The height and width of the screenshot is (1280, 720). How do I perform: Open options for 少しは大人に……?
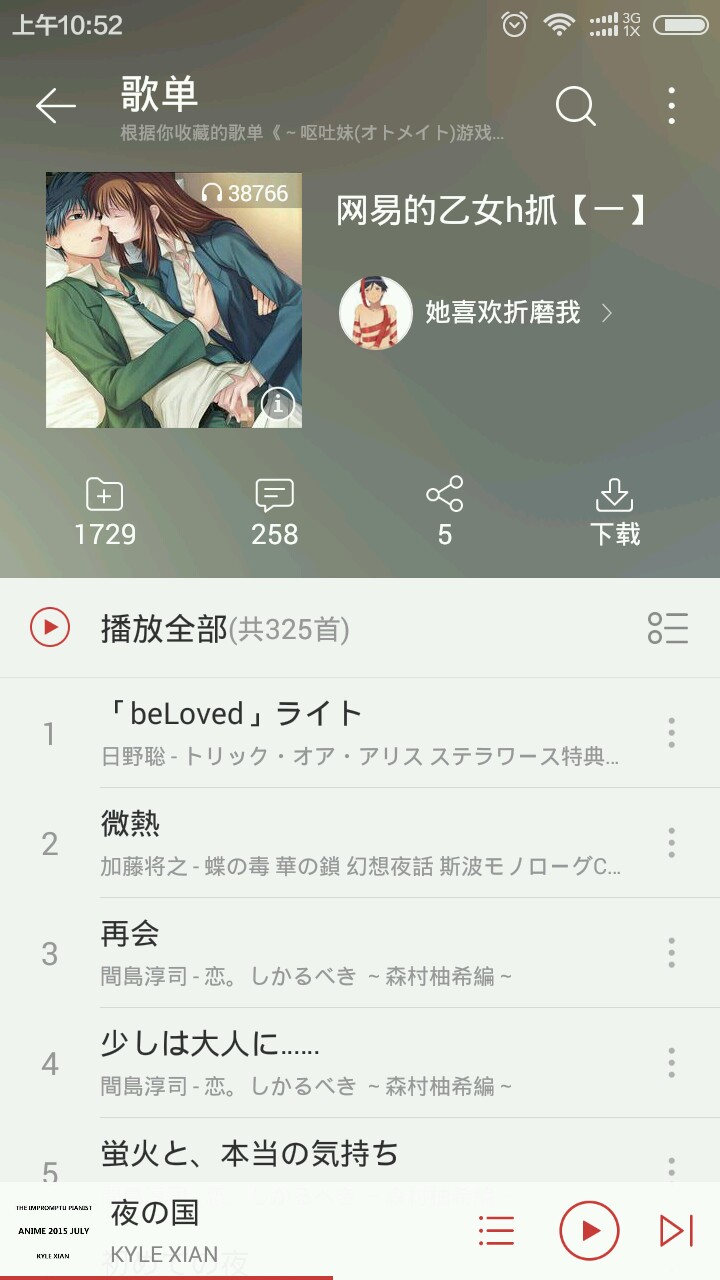click(x=671, y=1063)
